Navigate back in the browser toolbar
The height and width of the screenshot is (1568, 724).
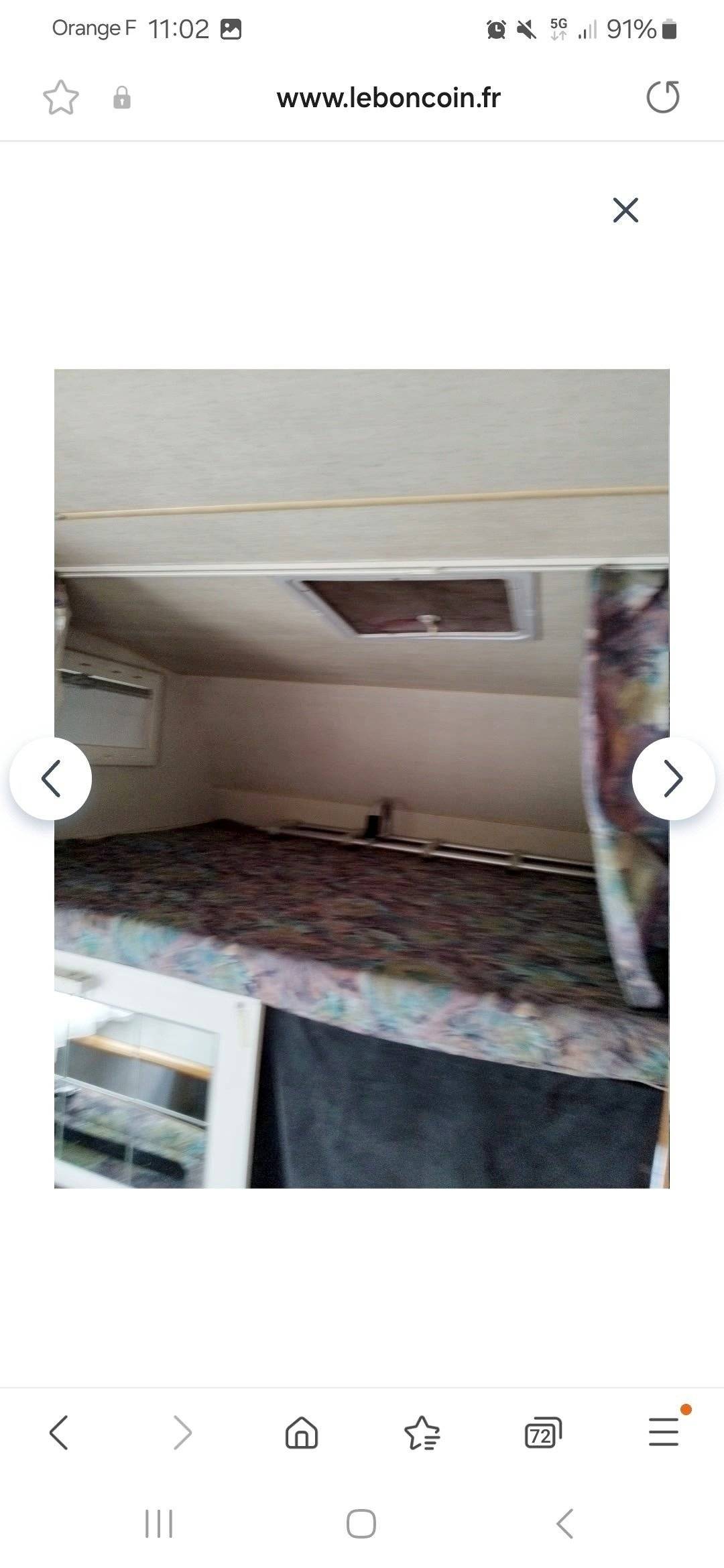click(x=59, y=1433)
